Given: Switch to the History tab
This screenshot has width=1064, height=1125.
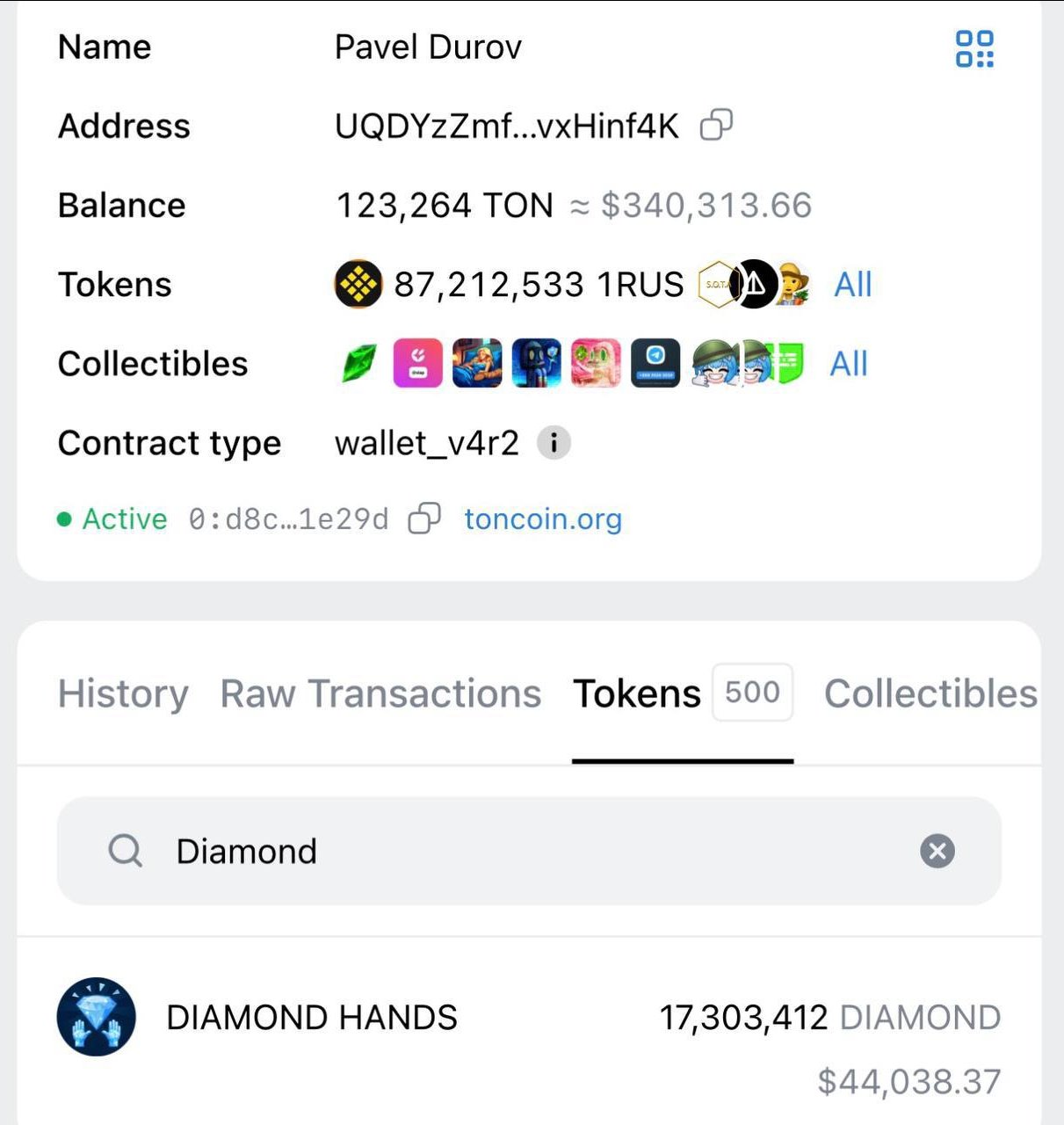Looking at the screenshot, I should (123, 693).
